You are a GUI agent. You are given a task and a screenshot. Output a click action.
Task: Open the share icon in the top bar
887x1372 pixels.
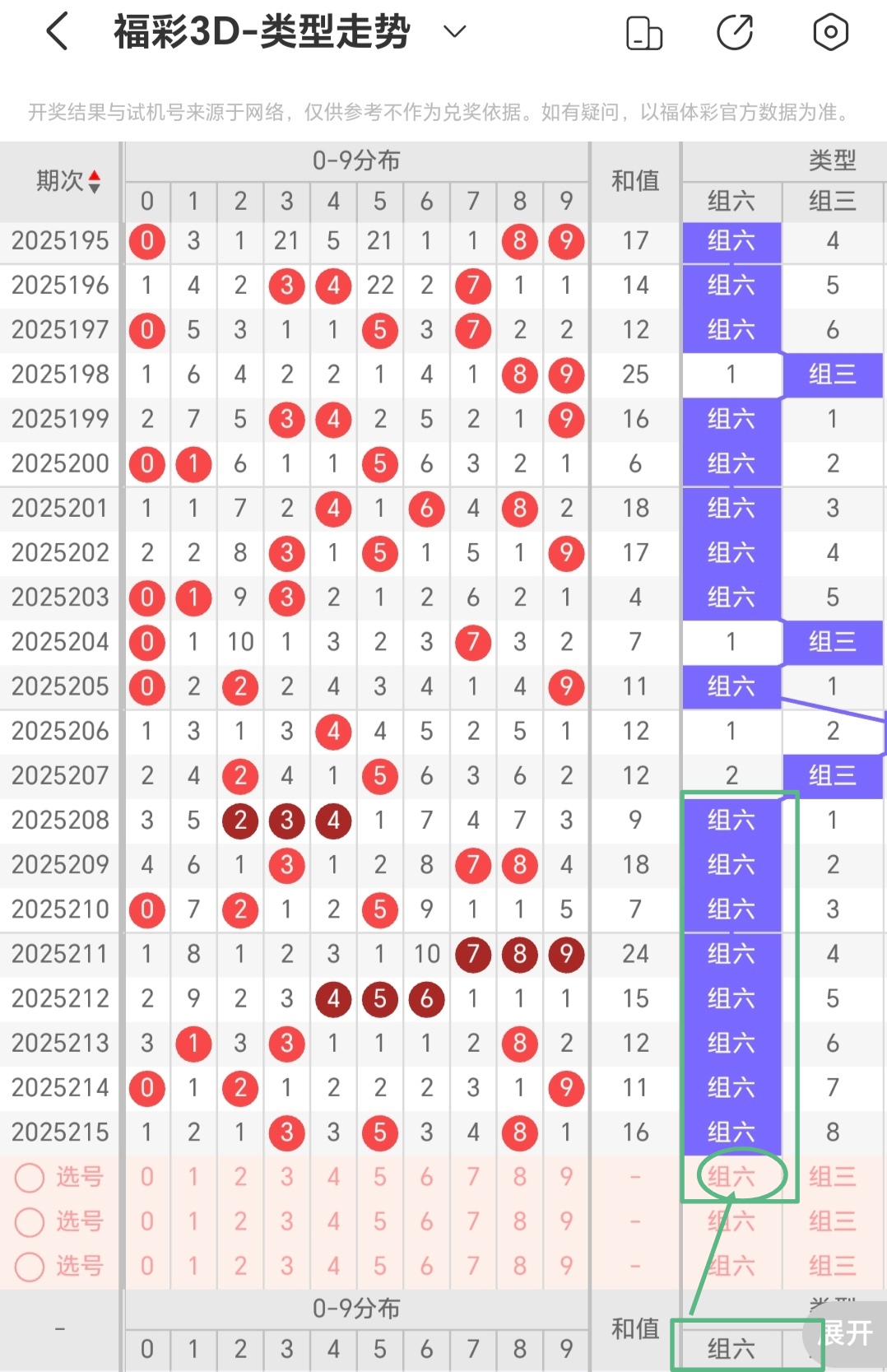736,31
